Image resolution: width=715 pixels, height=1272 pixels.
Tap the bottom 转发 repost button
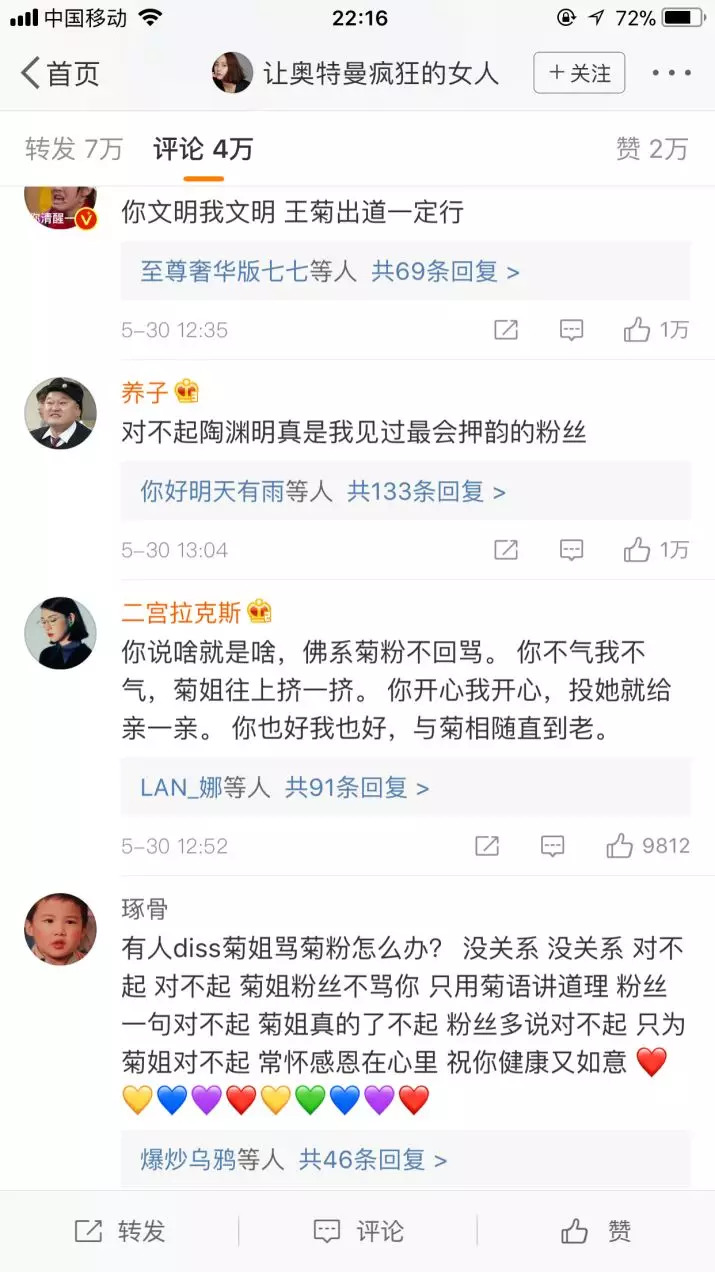[120, 1231]
